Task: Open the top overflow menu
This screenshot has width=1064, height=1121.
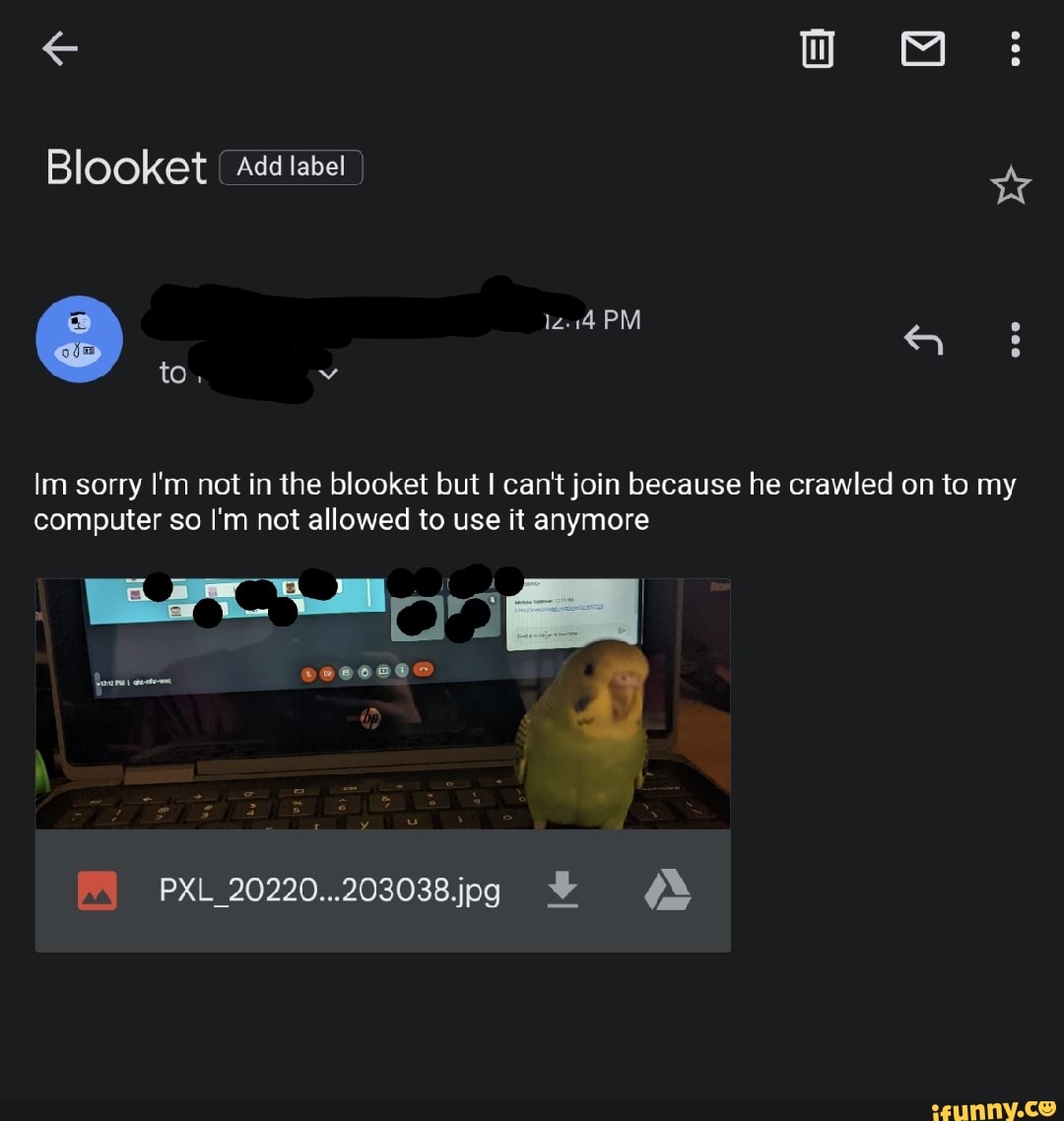Action: 1015,48
